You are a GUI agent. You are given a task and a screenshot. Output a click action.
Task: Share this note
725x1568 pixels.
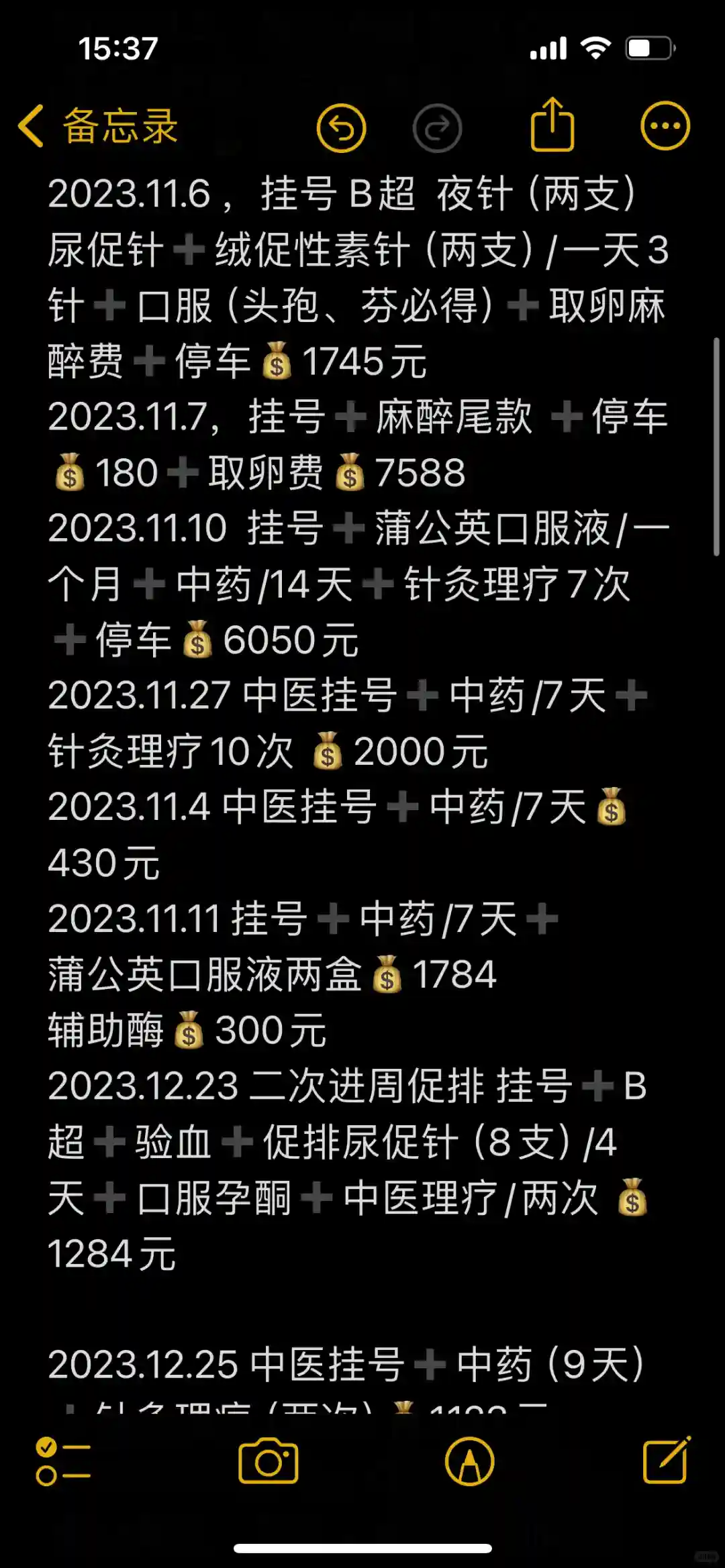[x=552, y=125]
